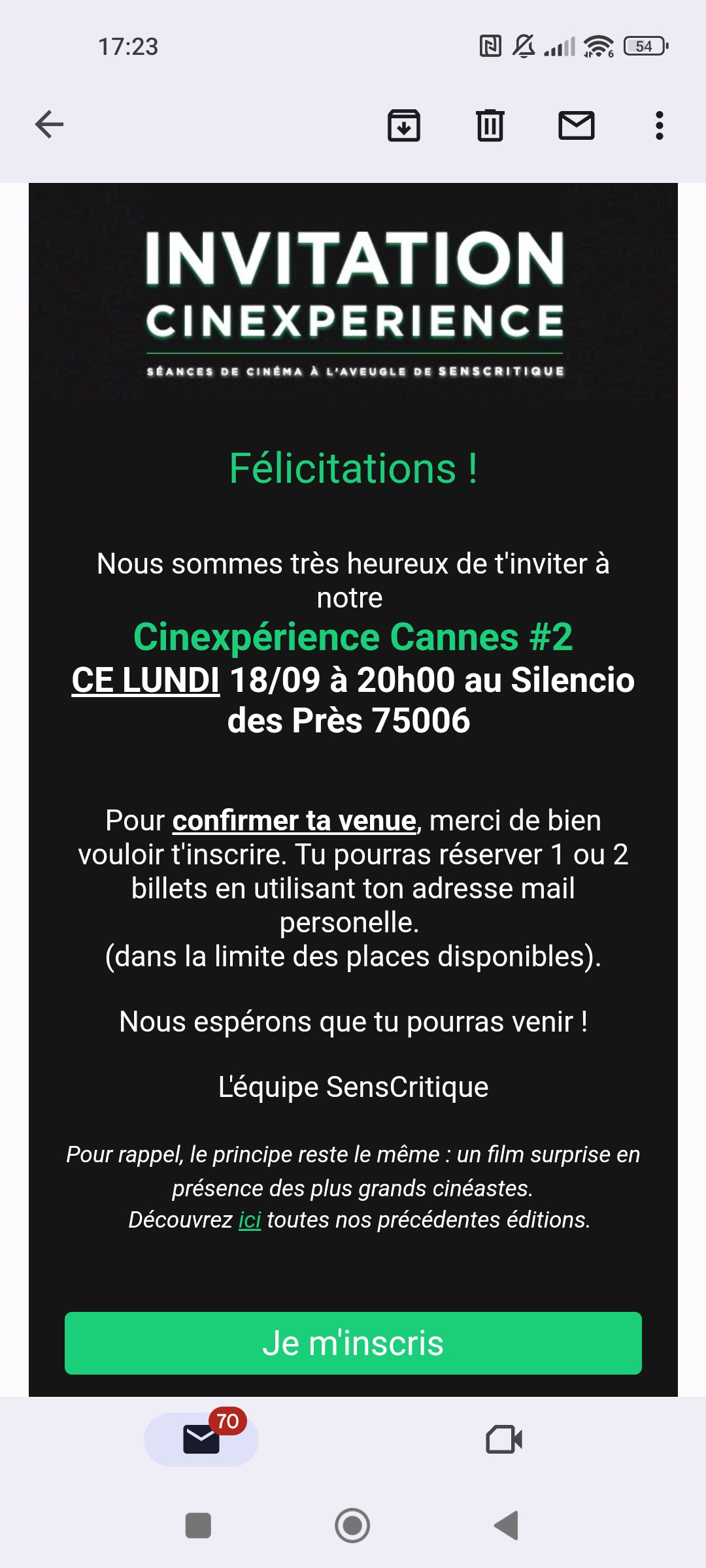Open recent apps from navigation bar
This screenshot has height=1568, width=706.
pos(198,1526)
